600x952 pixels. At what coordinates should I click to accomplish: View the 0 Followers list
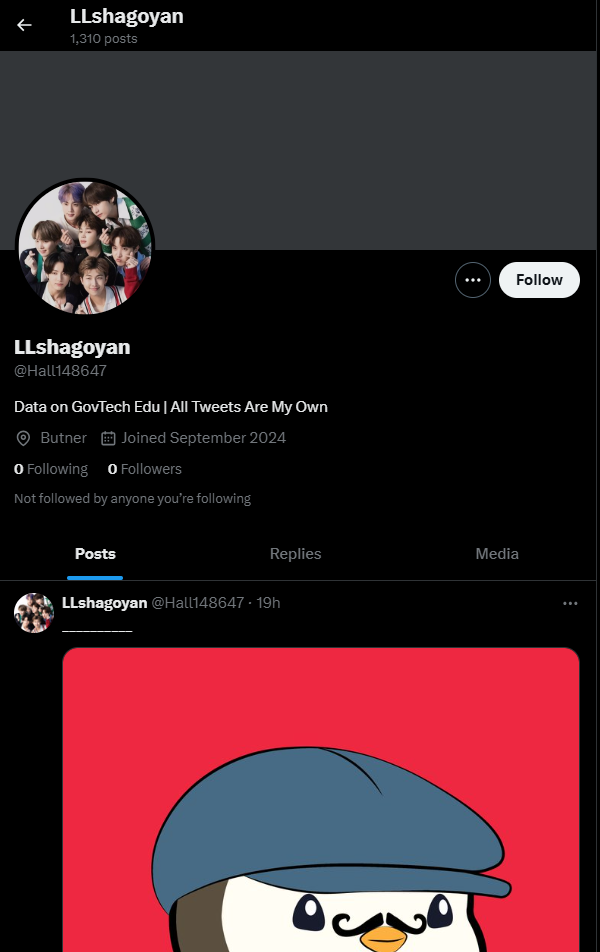[145, 469]
